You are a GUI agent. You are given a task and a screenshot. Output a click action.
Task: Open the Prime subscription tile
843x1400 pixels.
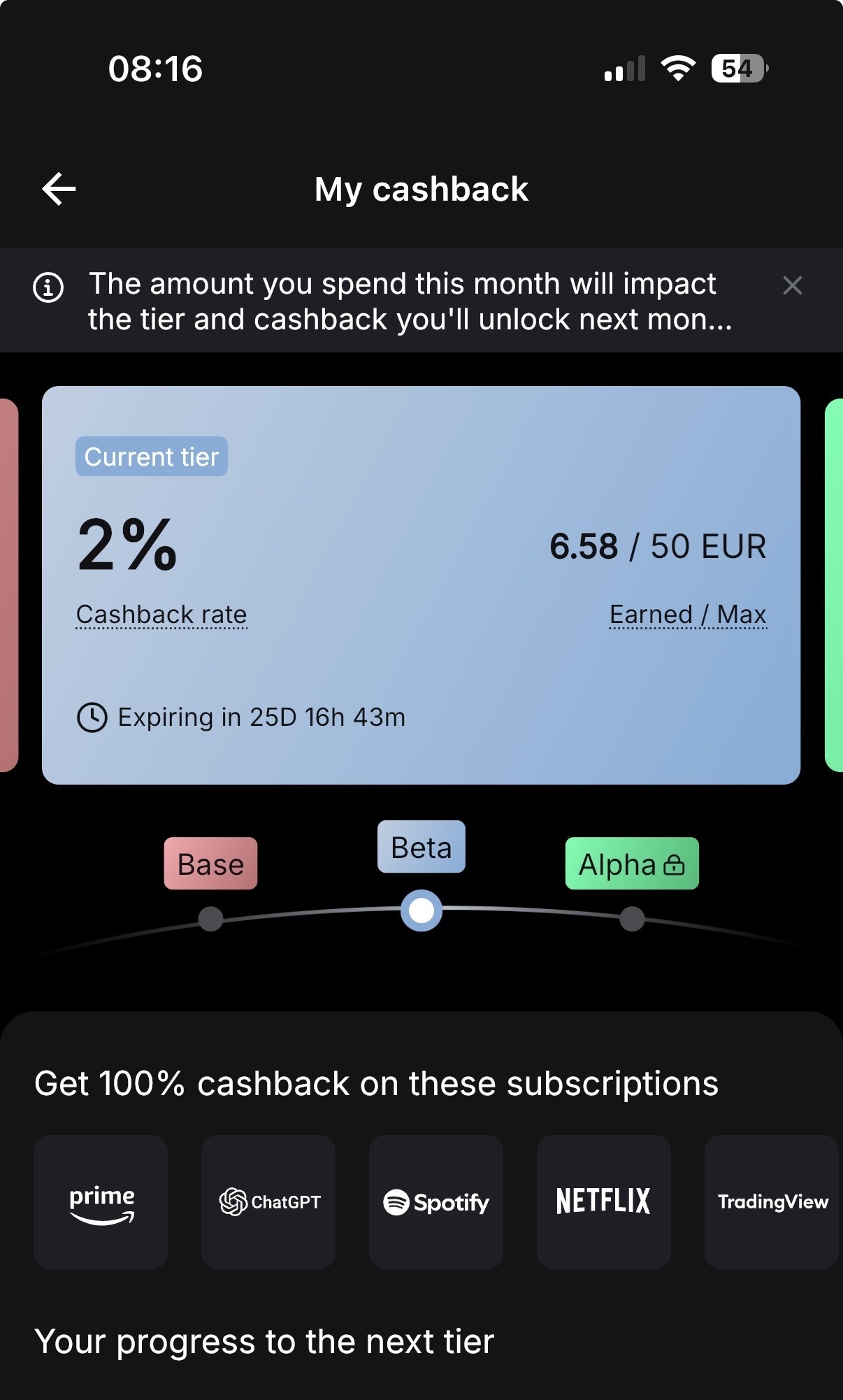tap(101, 1202)
